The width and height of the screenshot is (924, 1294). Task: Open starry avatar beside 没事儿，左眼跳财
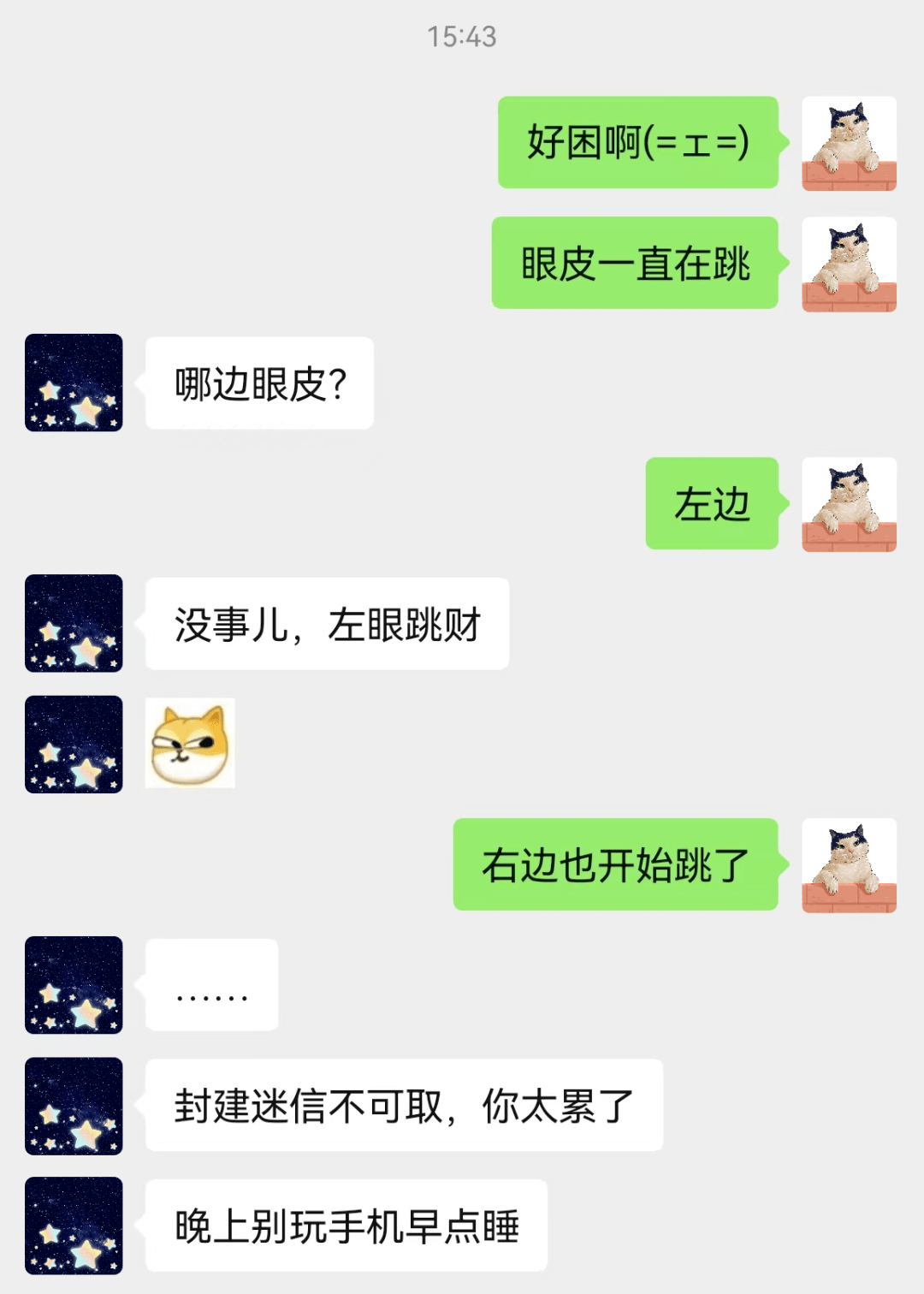coord(74,623)
